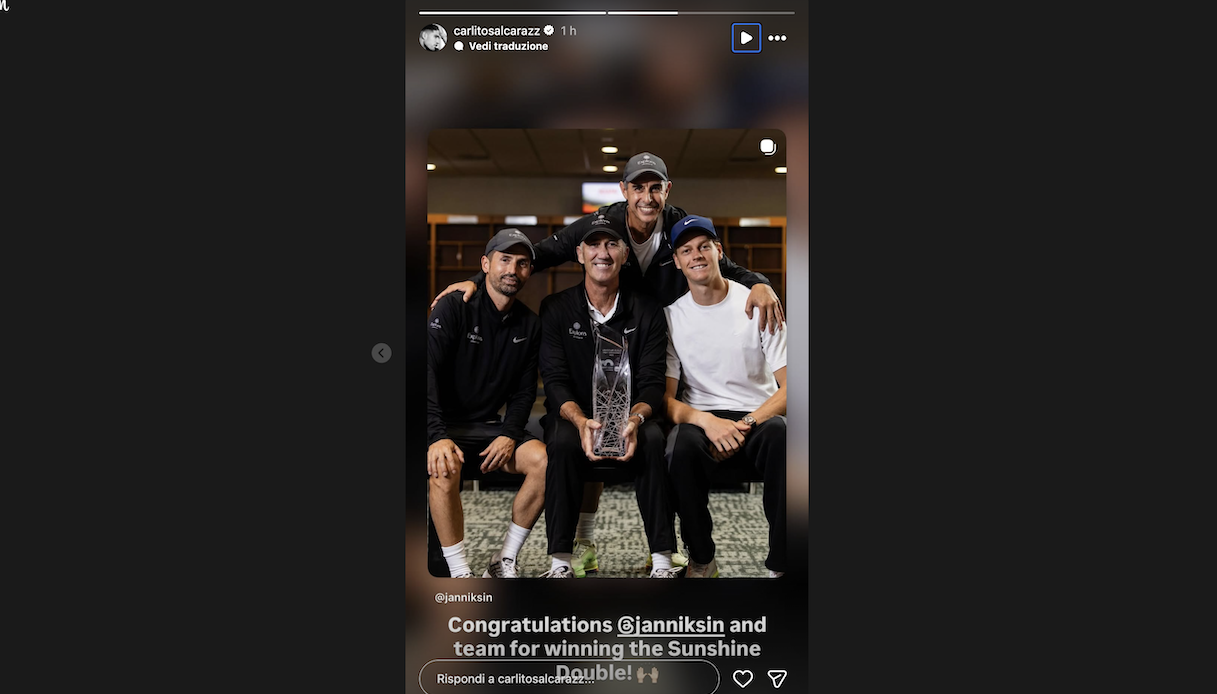Like this story with the heart
Image resolution: width=1217 pixels, height=694 pixels.
tap(743, 679)
